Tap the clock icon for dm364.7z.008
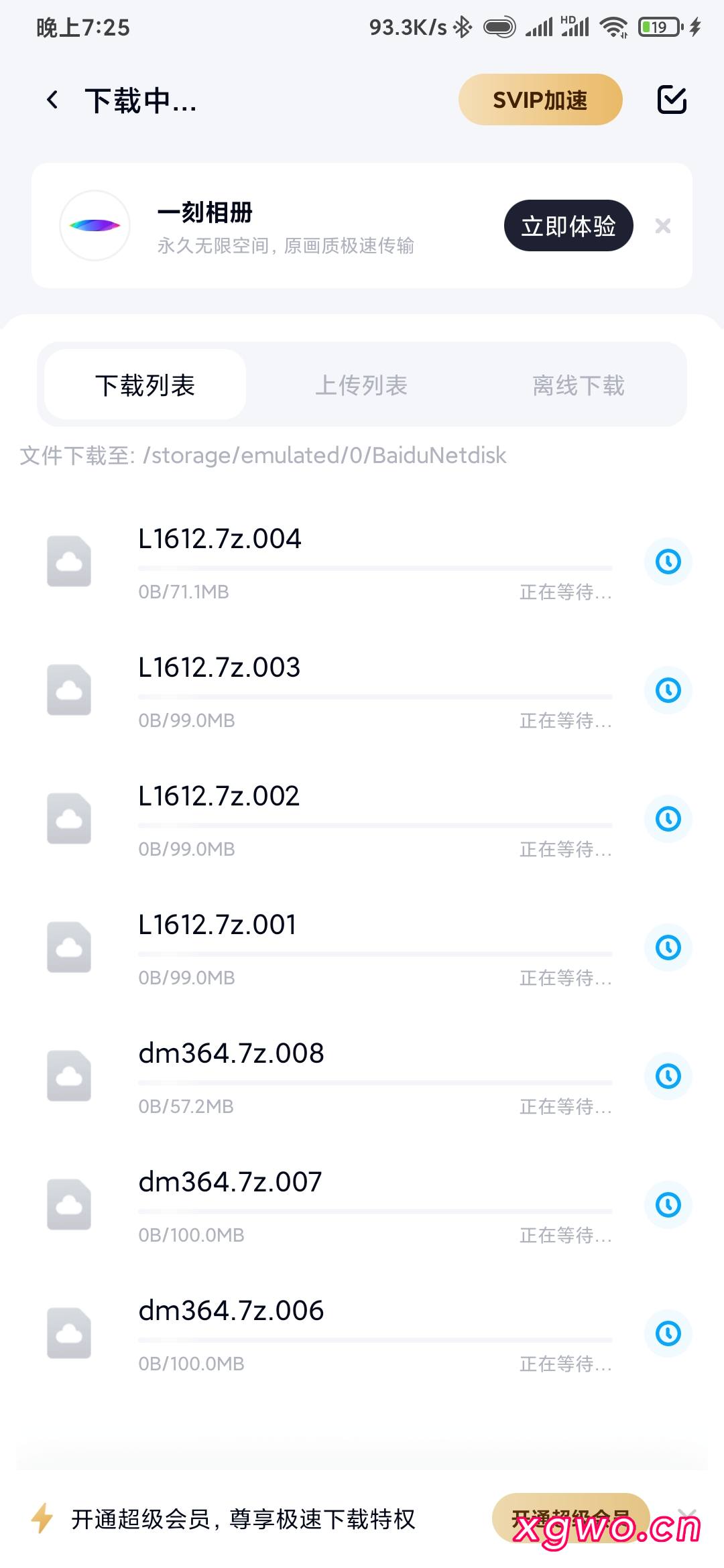724x1568 pixels. (x=668, y=1076)
